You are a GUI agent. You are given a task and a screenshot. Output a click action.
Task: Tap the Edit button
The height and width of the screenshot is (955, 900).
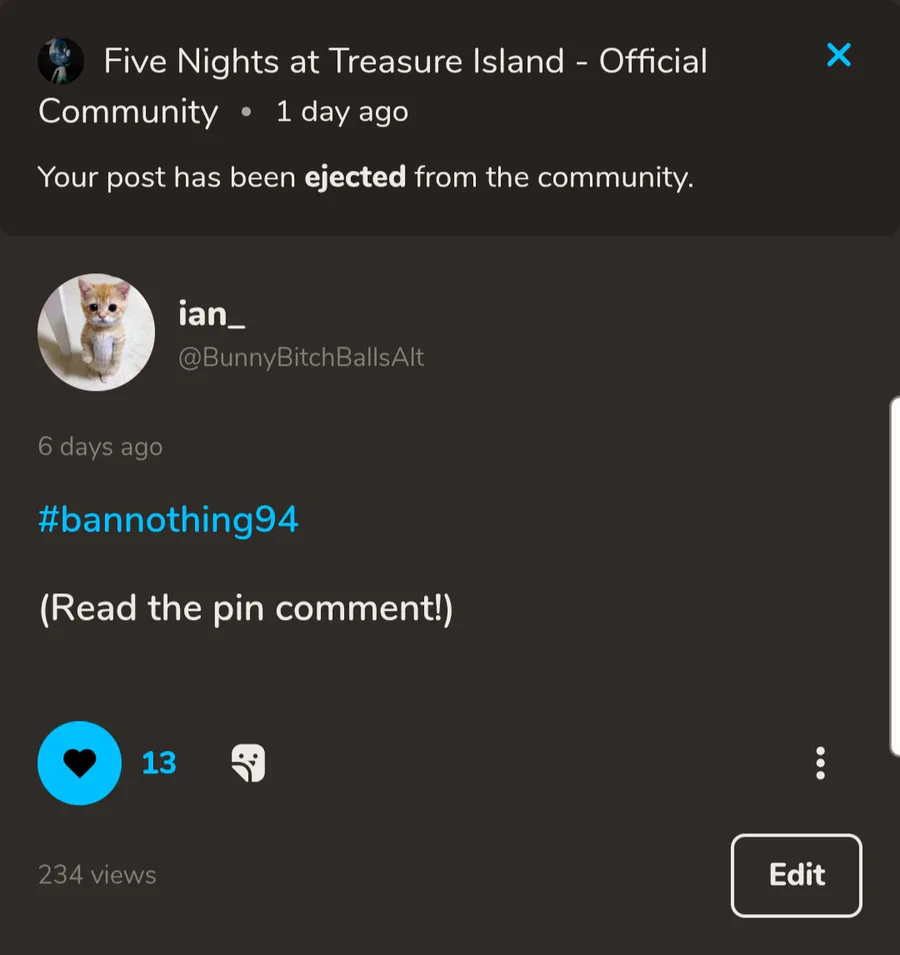(796, 875)
